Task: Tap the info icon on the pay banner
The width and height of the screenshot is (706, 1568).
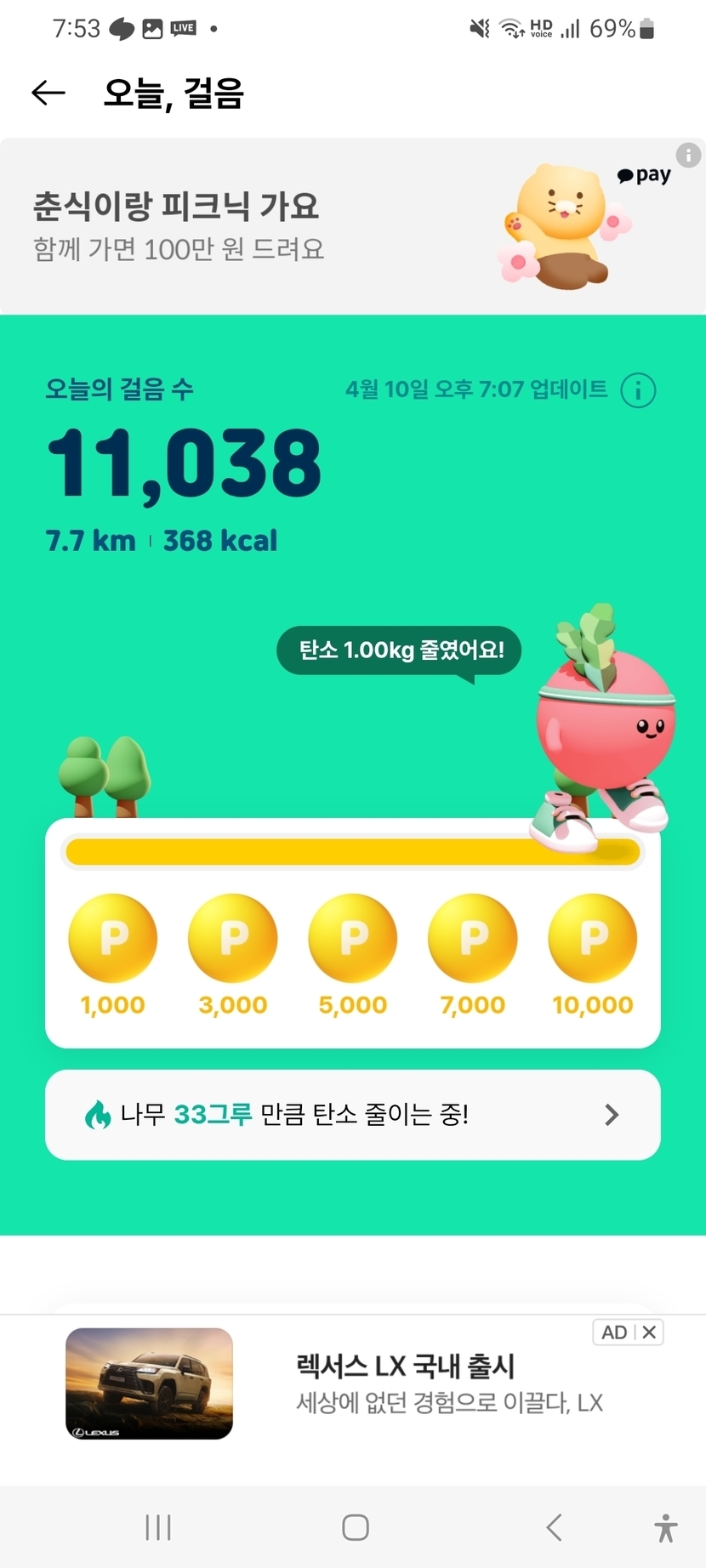Action: pyautogui.click(x=688, y=156)
